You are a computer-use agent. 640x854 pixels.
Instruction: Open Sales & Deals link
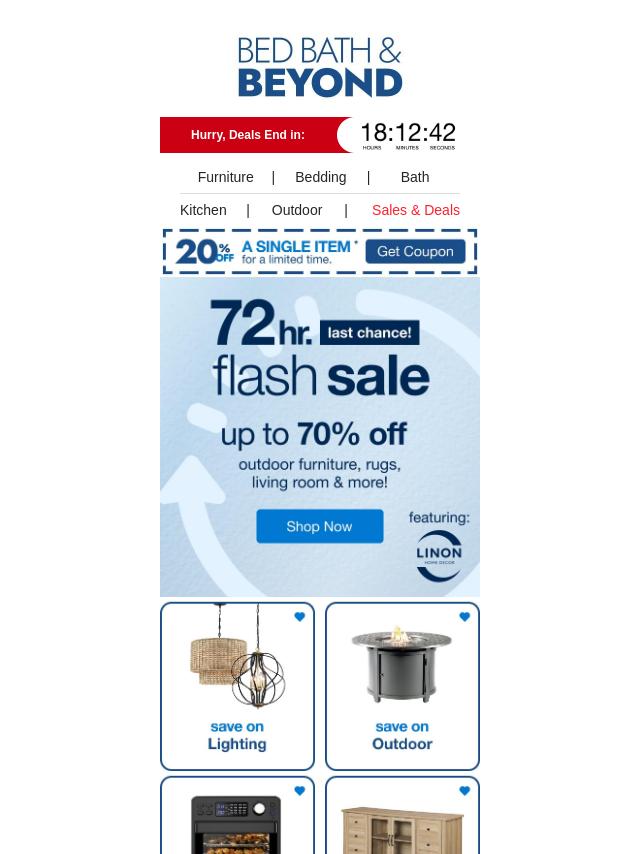(x=415, y=210)
